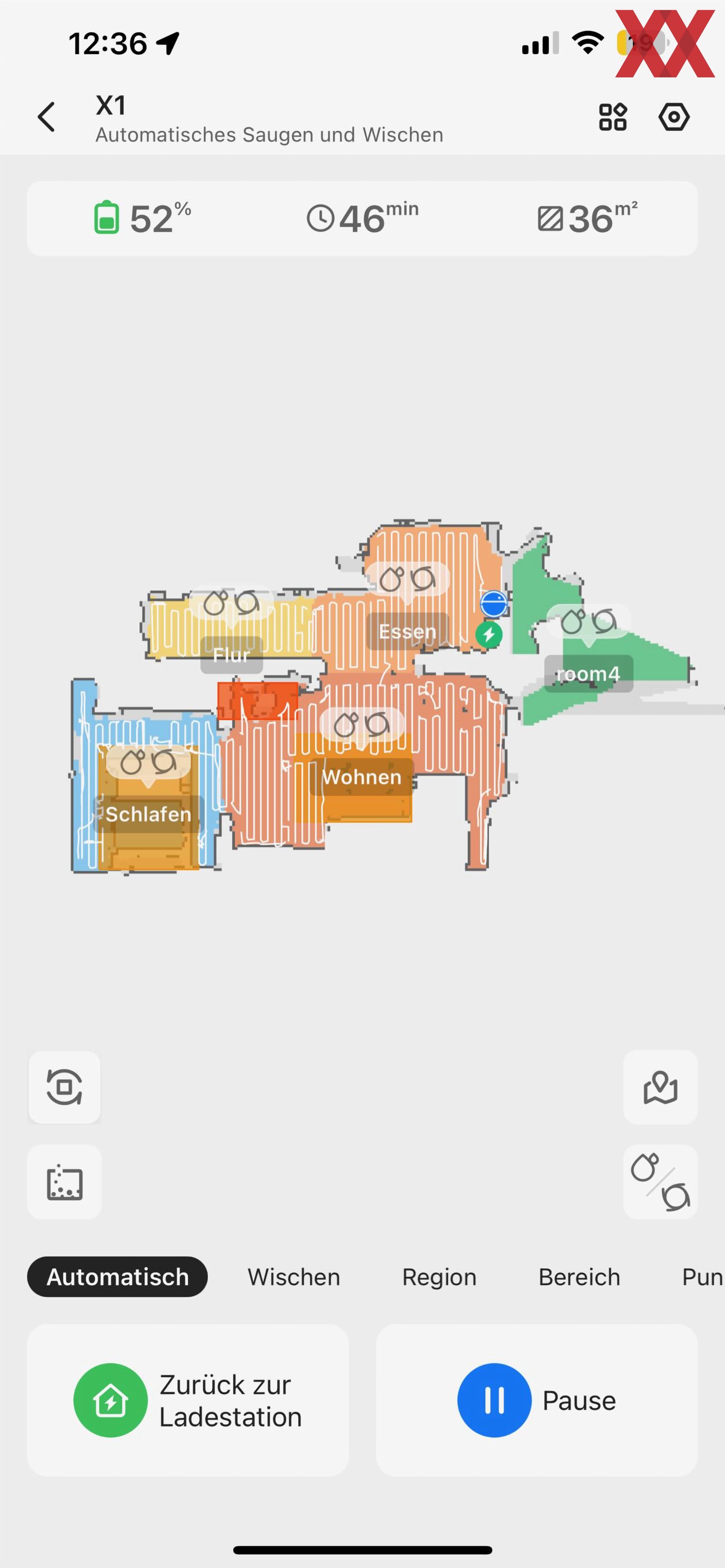This screenshot has width=725, height=1568.
Task: Choose the Schlafen room on the map
Action: click(148, 814)
